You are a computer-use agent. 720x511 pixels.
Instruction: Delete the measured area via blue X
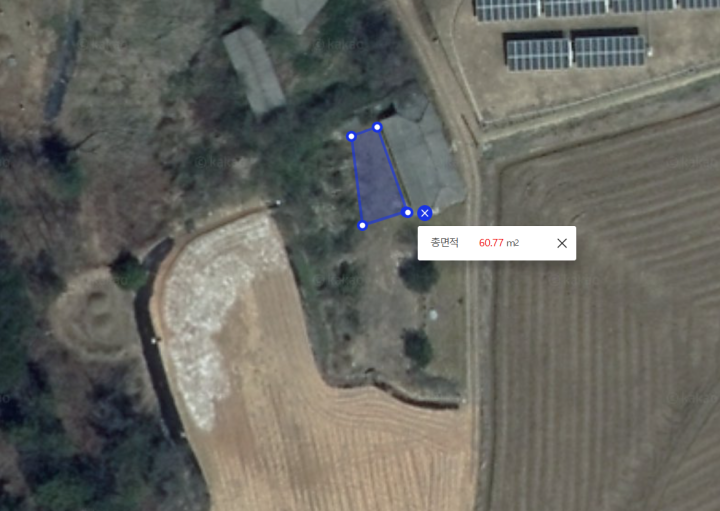[425, 213]
